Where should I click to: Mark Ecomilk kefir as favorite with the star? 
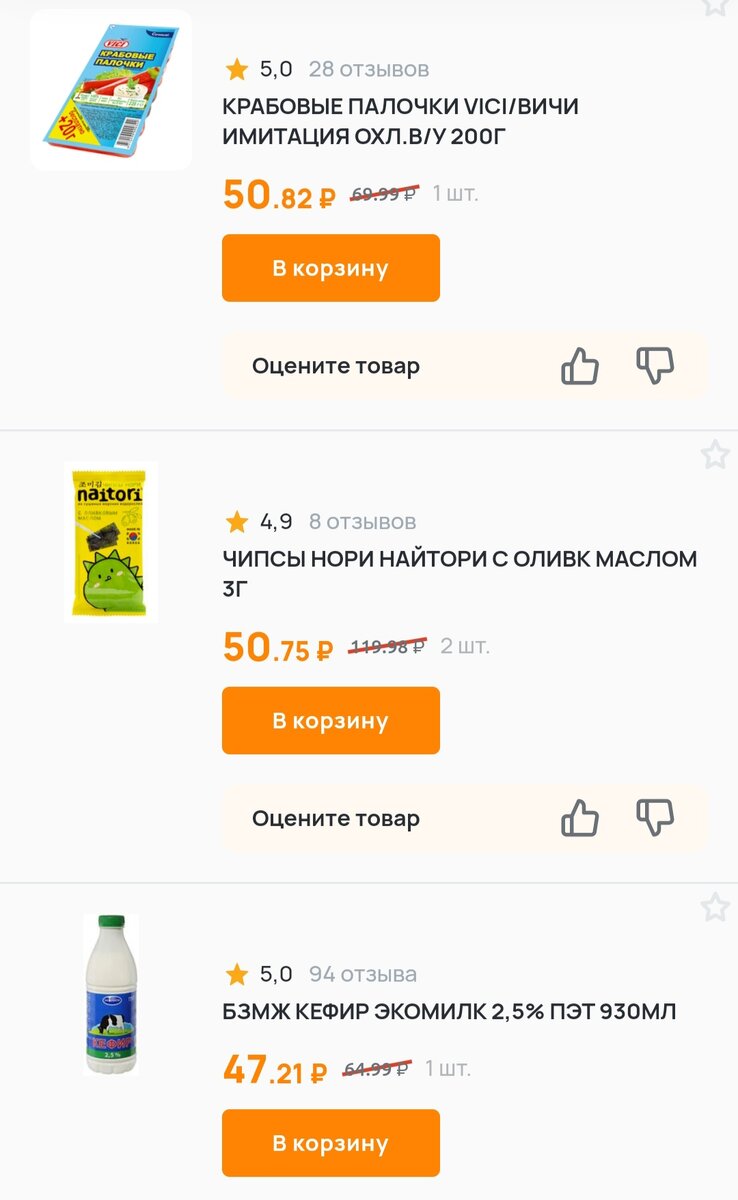tap(714, 907)
